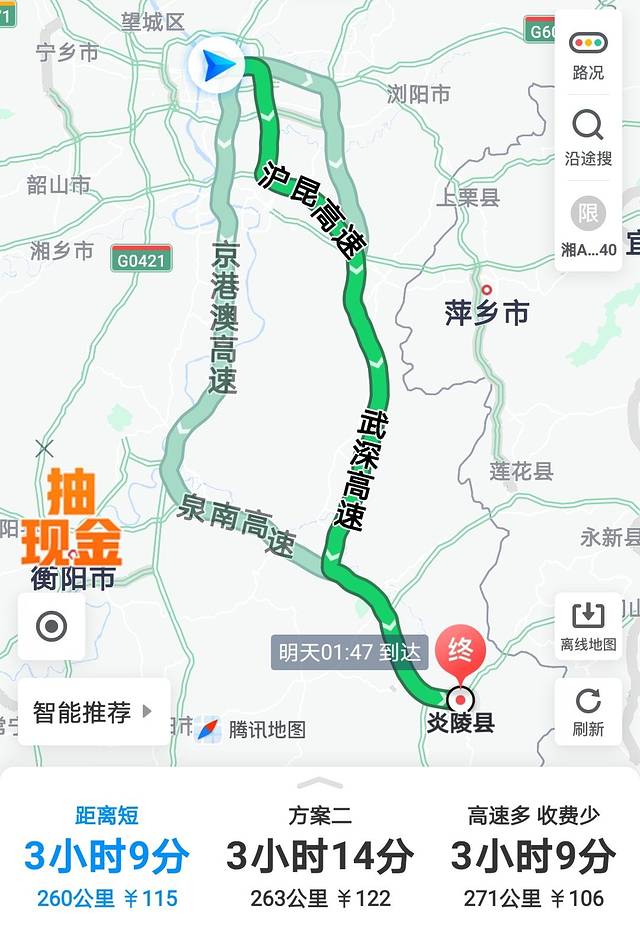
Task: Expand the route panel handle
Action: [320, 783]
